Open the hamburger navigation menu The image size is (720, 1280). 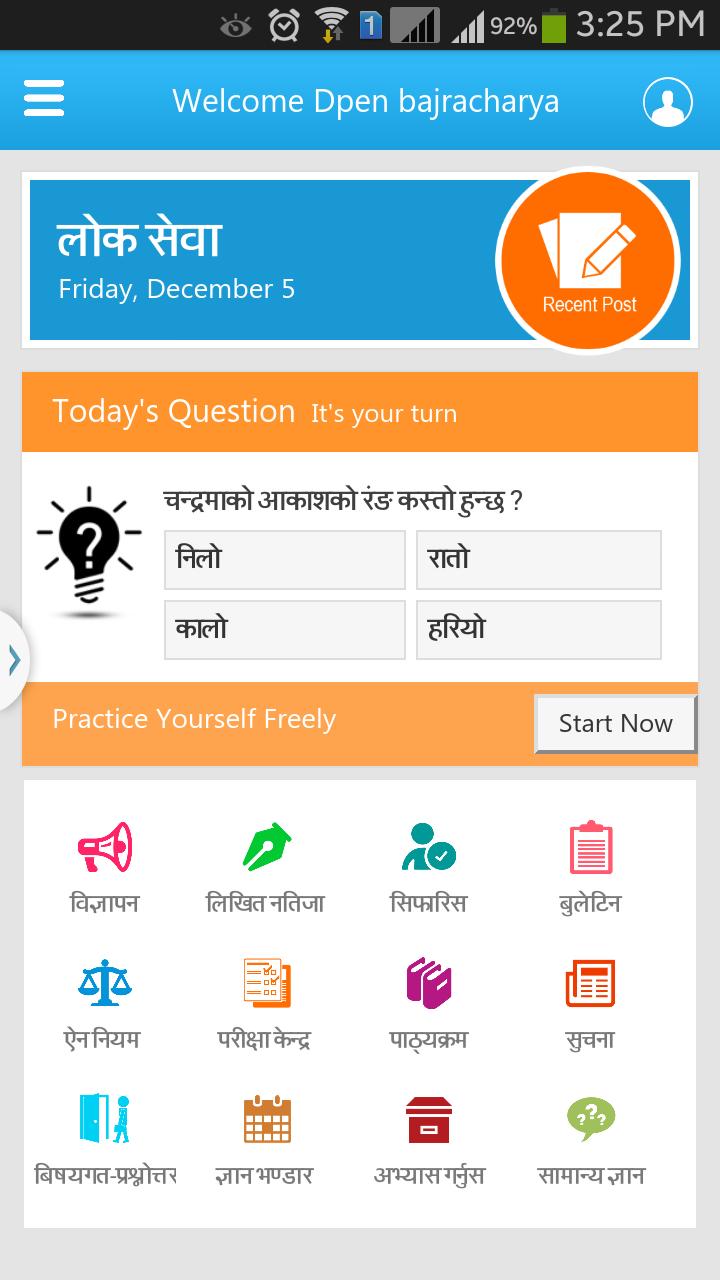coord(43,100)
